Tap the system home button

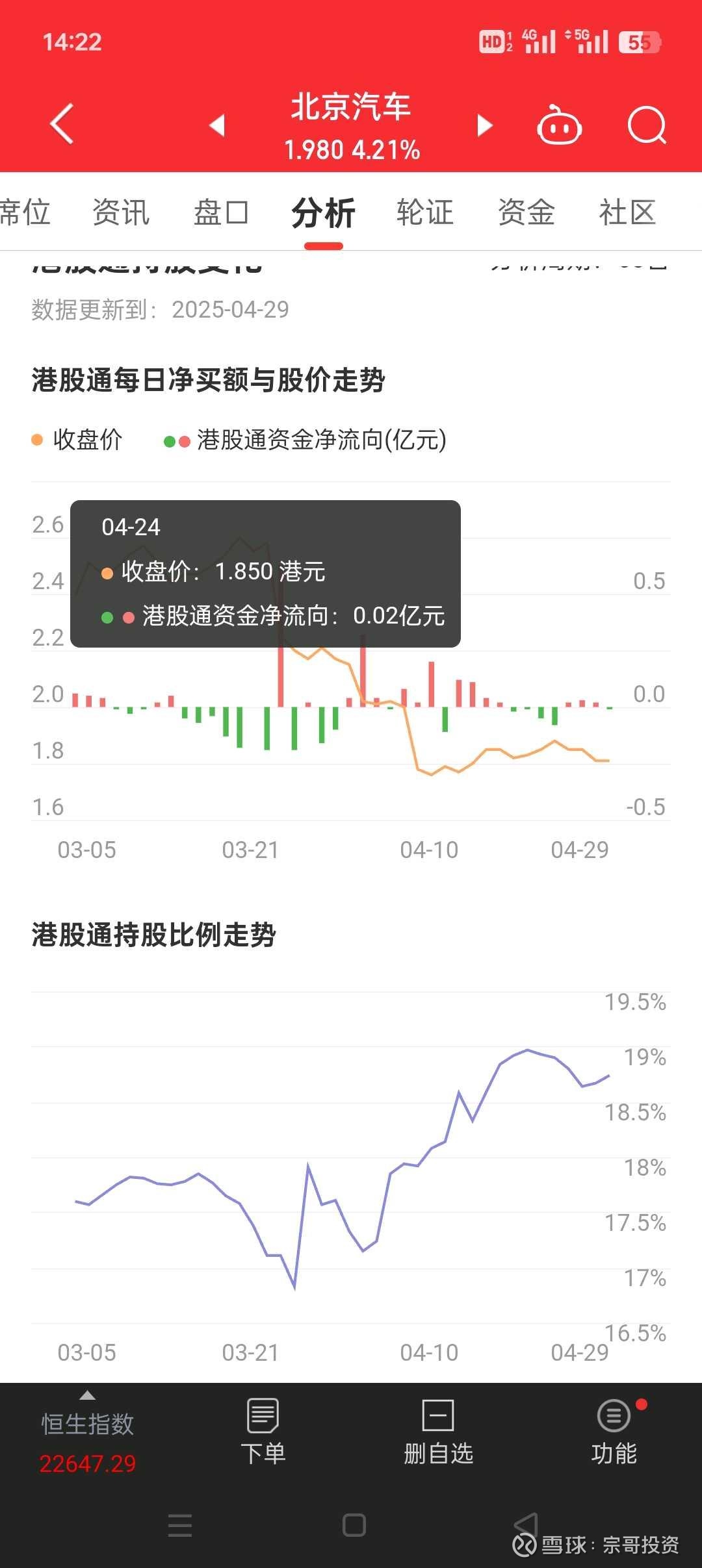click(x=354, y=1525)
